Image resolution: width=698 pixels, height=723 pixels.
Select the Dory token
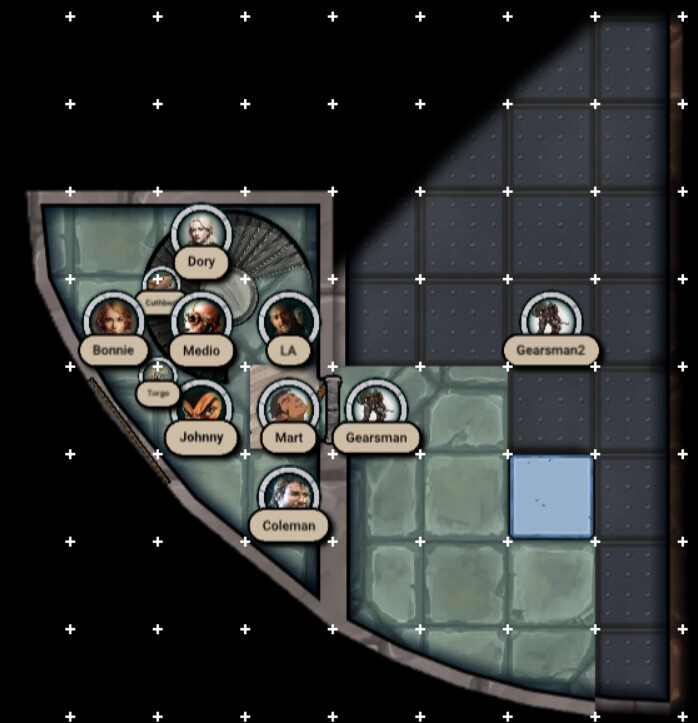[x=202, y=232]
